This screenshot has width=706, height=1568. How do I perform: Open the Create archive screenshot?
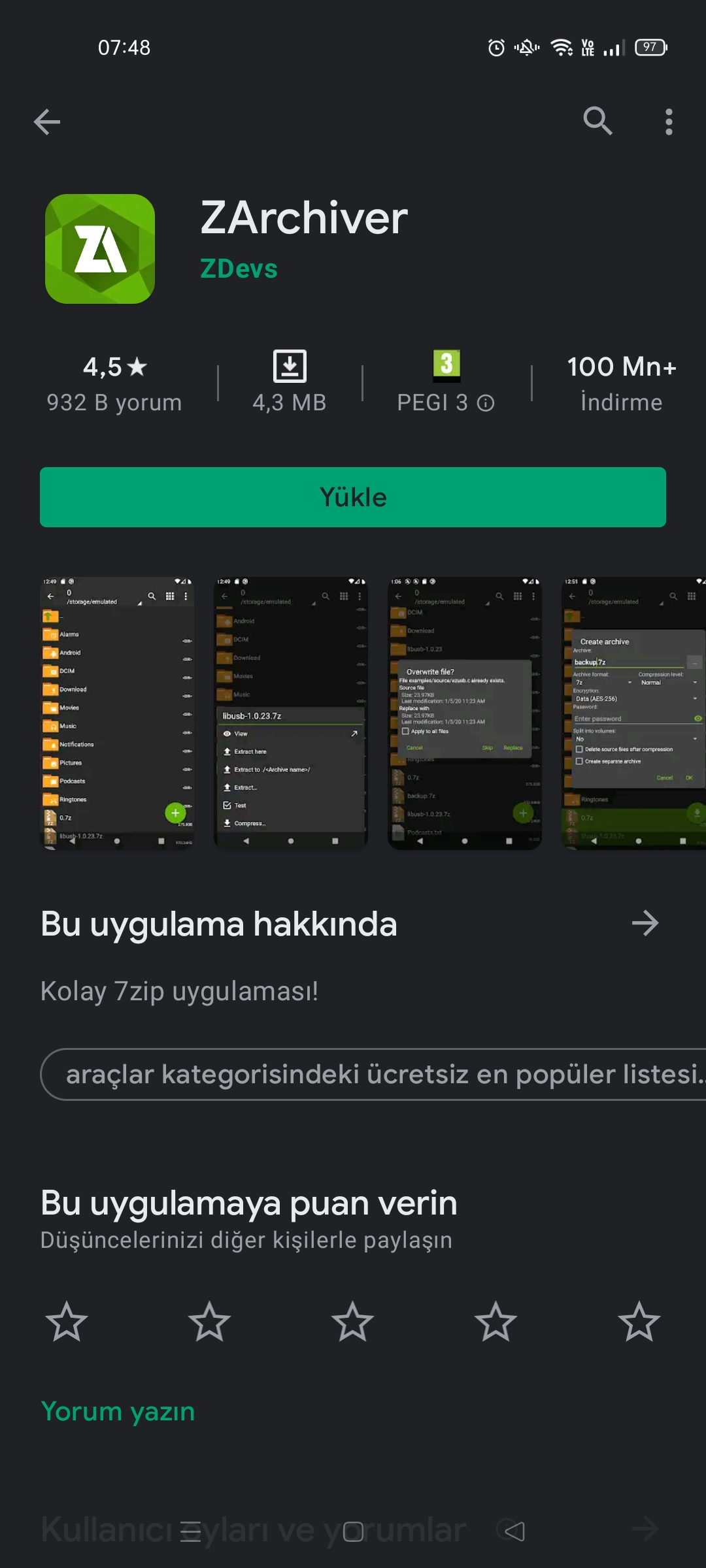pos(633,713)
